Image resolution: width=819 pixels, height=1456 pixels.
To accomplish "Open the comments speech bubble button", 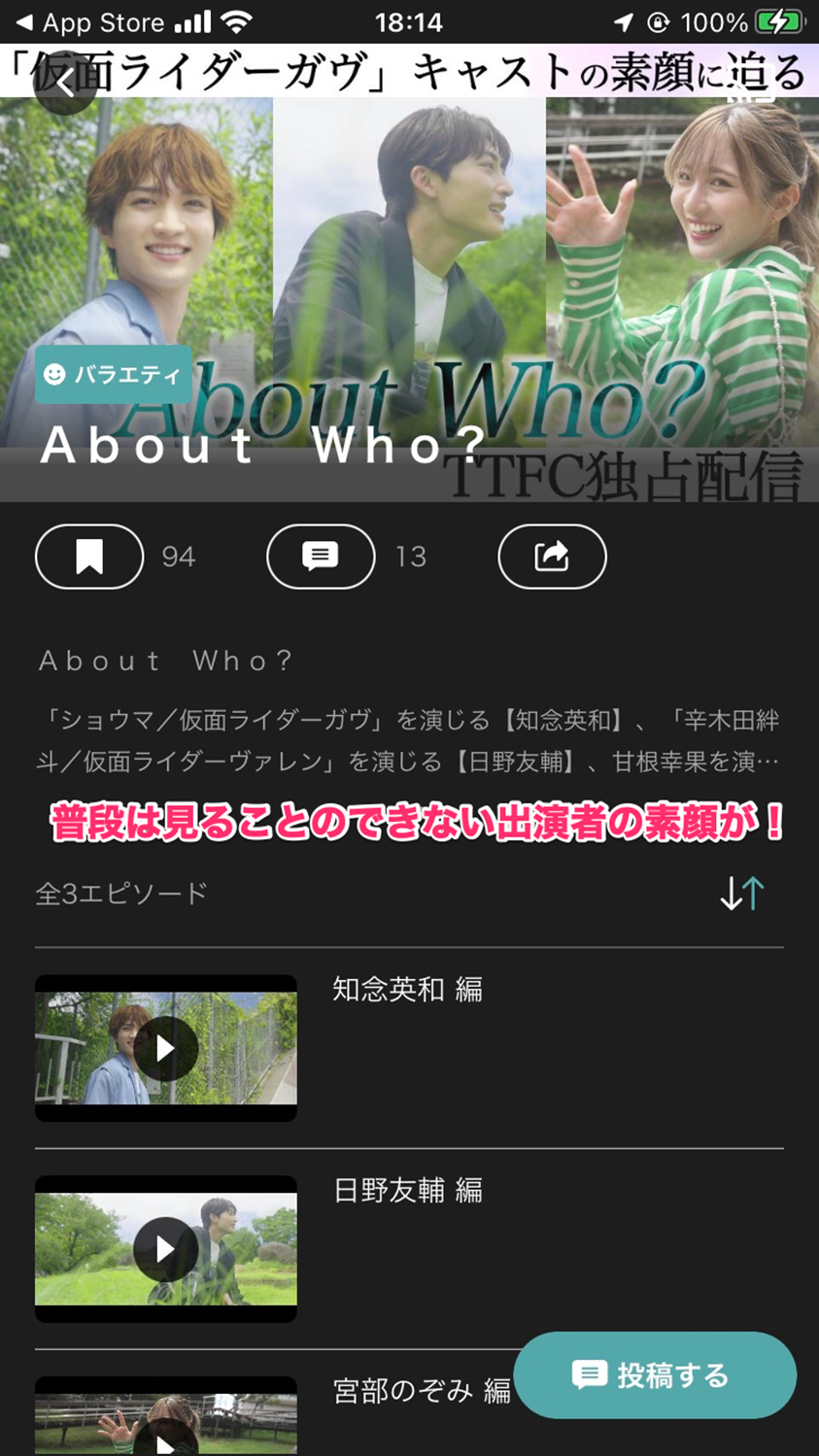I will pos(321,557).
